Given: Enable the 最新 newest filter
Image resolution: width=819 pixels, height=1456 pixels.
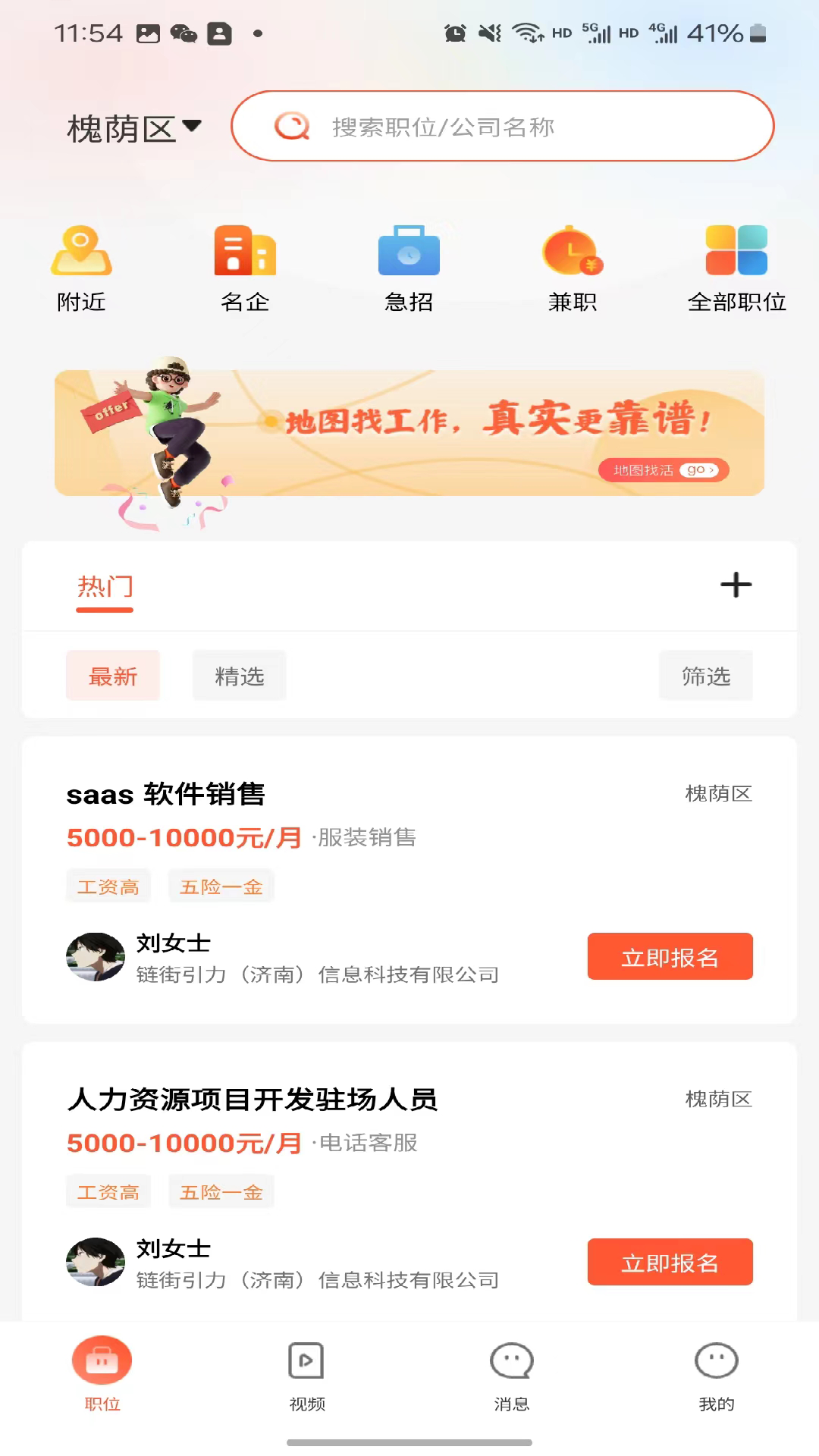Looking at the screenshot, I should 113,676.
